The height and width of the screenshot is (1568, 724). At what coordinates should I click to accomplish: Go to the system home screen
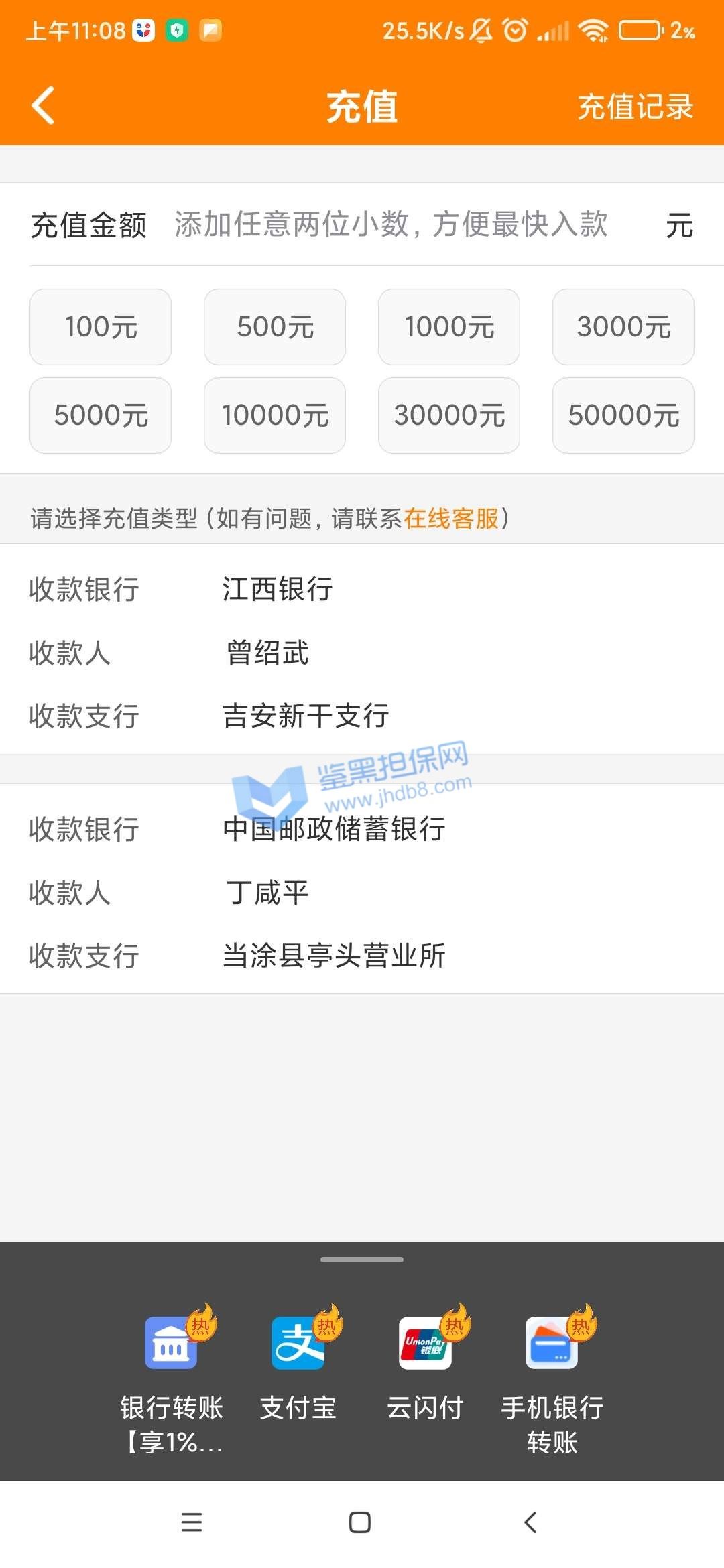[x=360, y=1523]
